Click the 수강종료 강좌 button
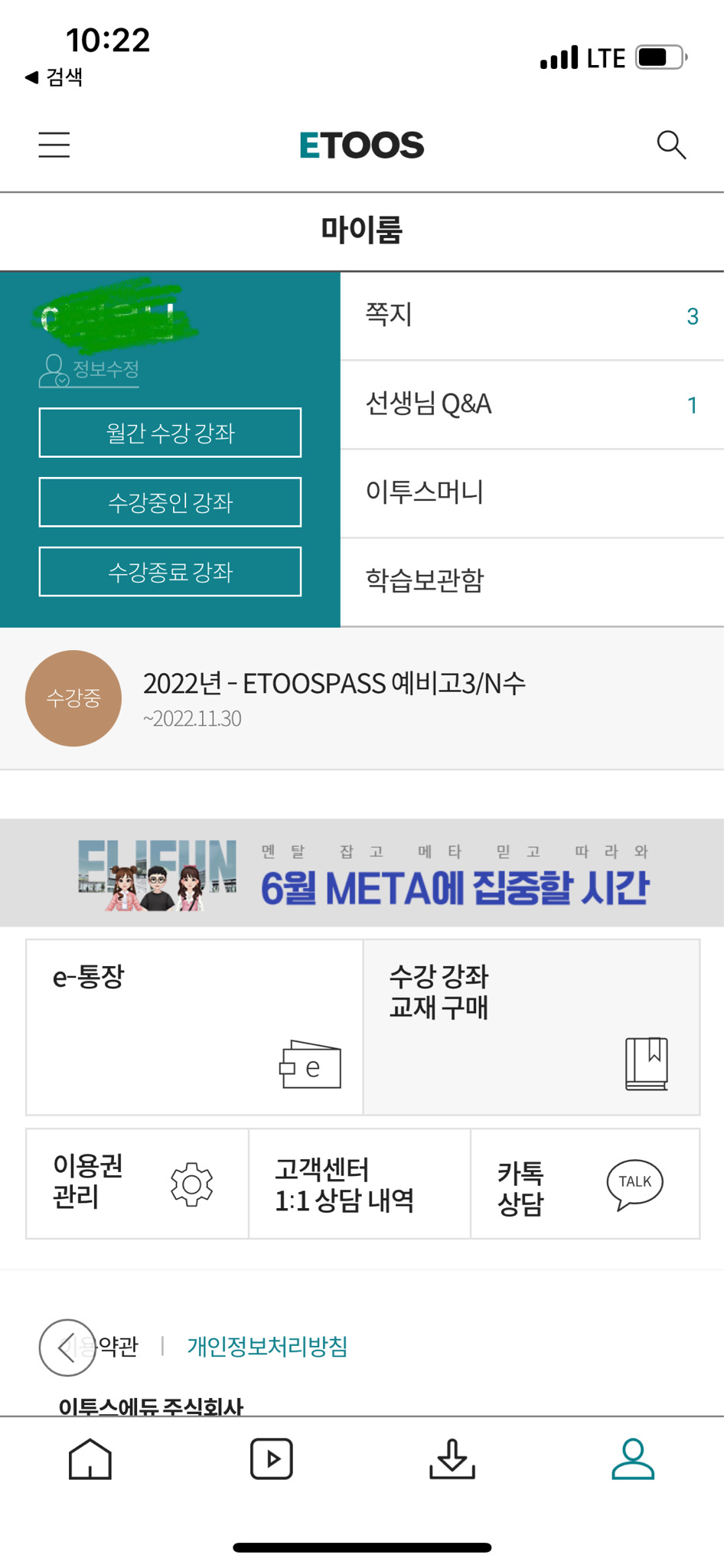This screenshot has width=724, height=1568. tap(170, 571)
